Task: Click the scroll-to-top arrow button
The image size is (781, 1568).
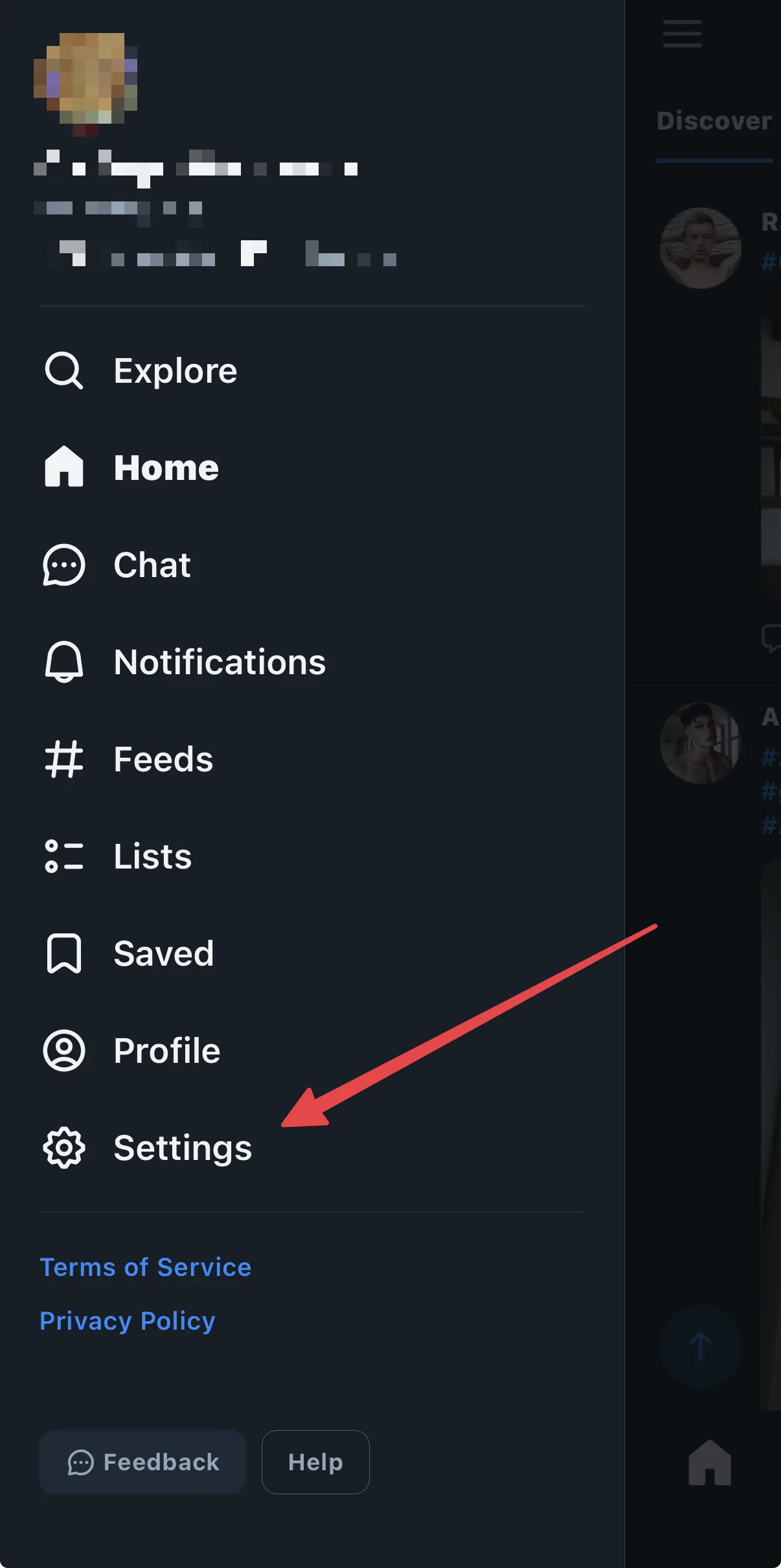Action: pos(701,1348)
